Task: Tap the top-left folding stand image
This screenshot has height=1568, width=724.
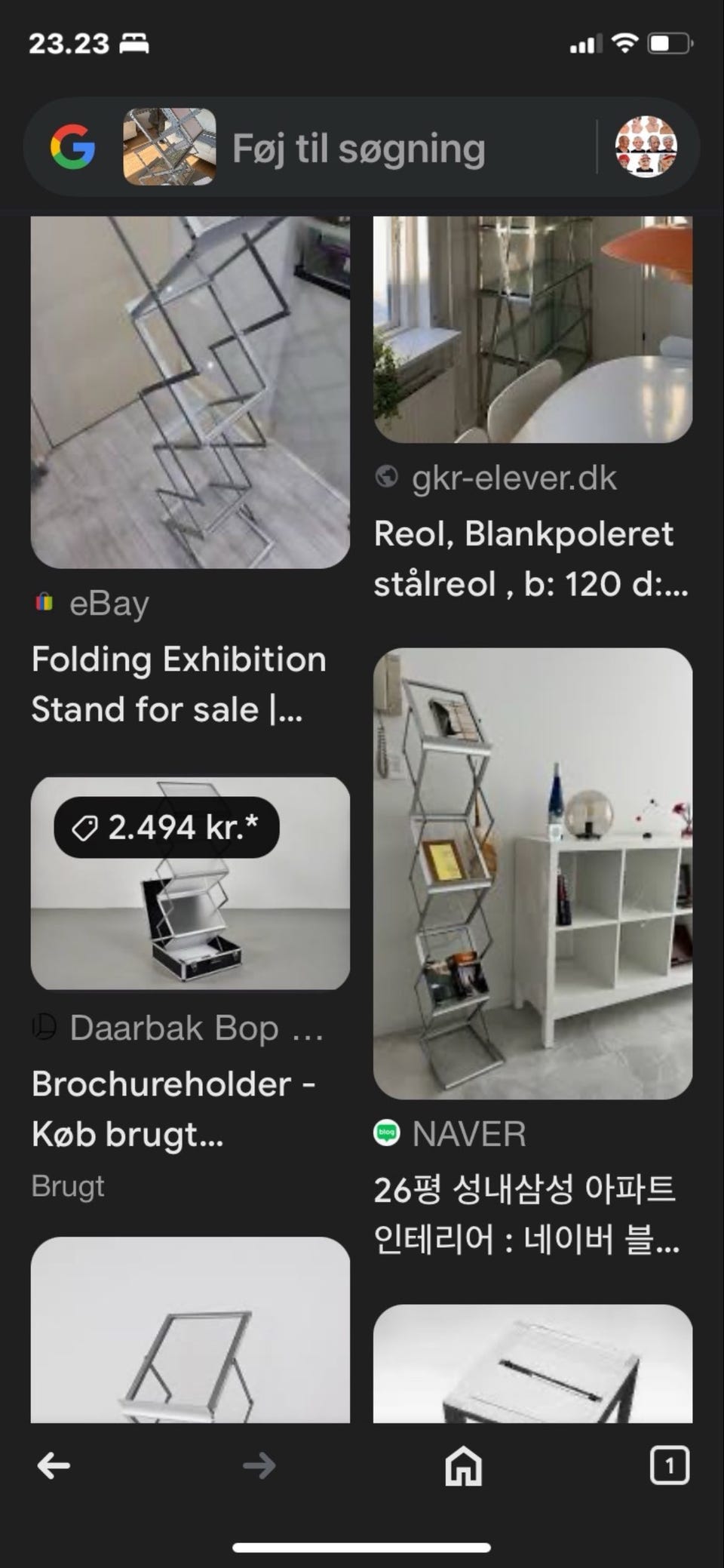Action: click(x=189, y=392)
